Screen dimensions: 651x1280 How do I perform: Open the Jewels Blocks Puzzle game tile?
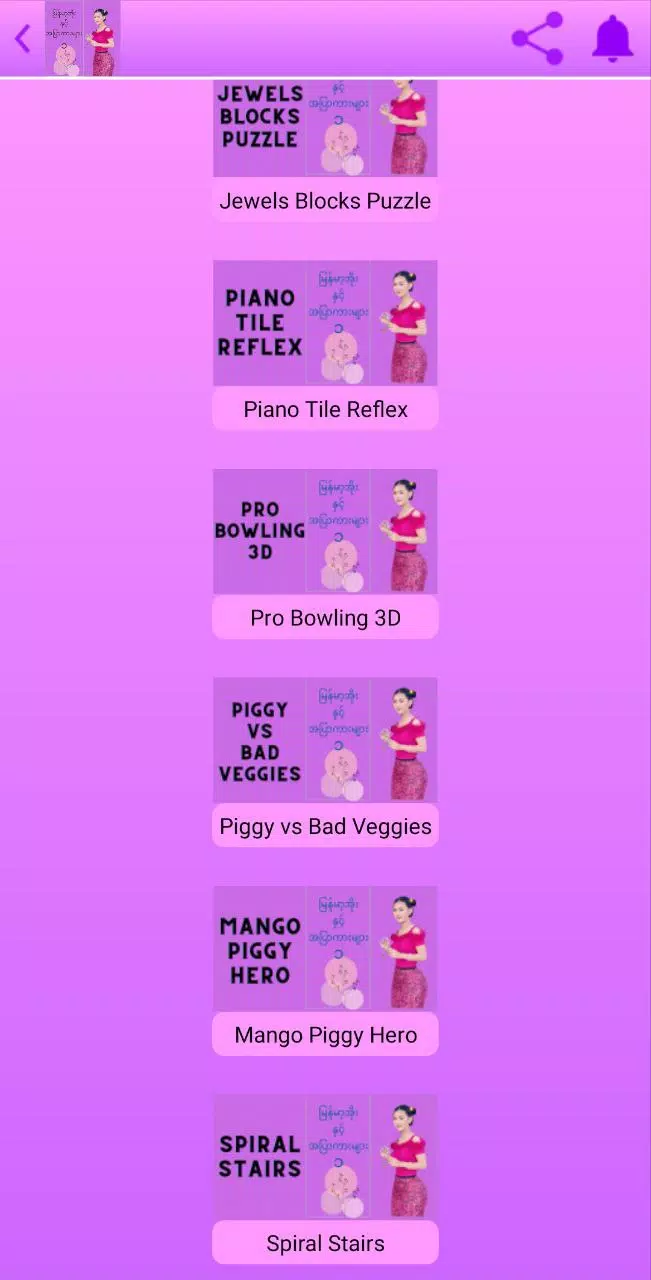click(x=325, y=128)
